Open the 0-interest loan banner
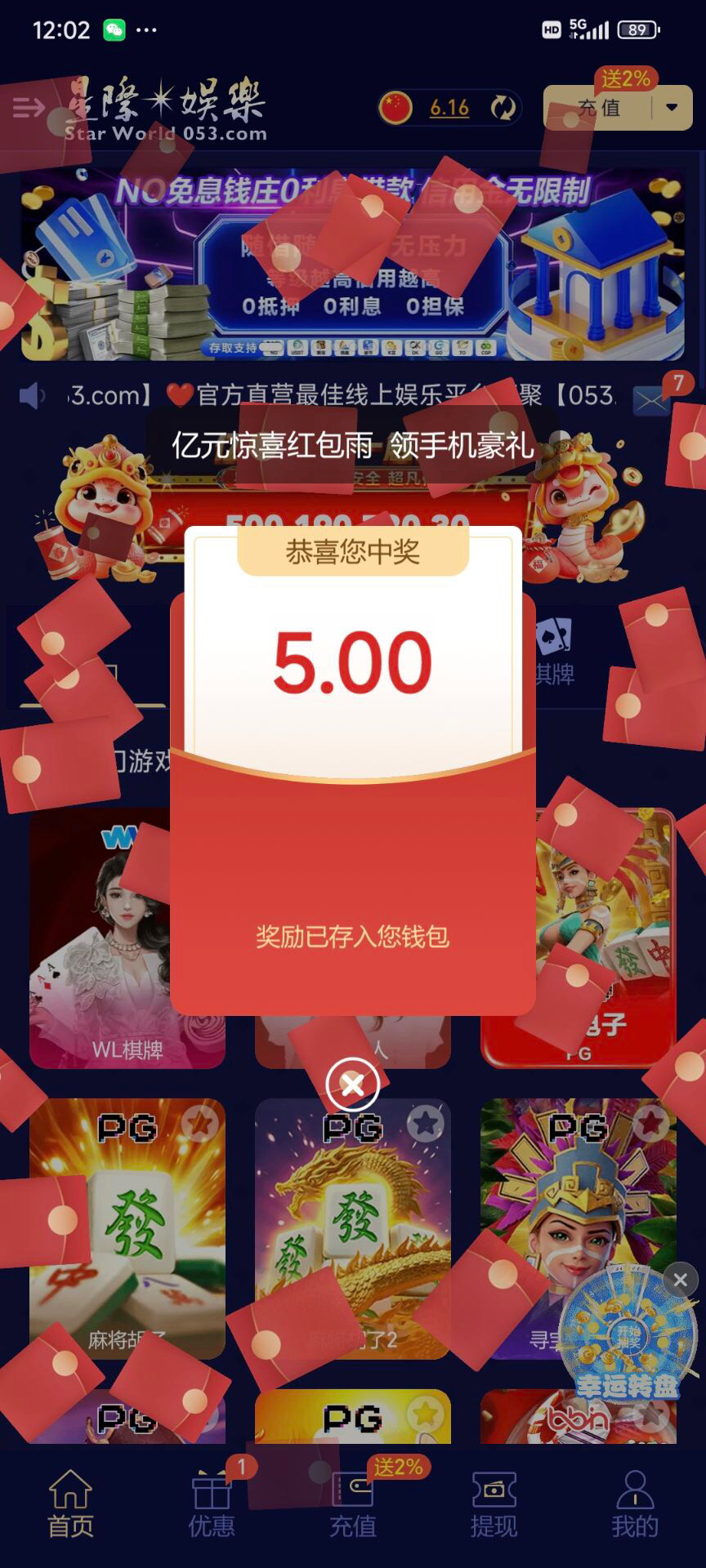The image size is (706, 1568). click(352, 265)
